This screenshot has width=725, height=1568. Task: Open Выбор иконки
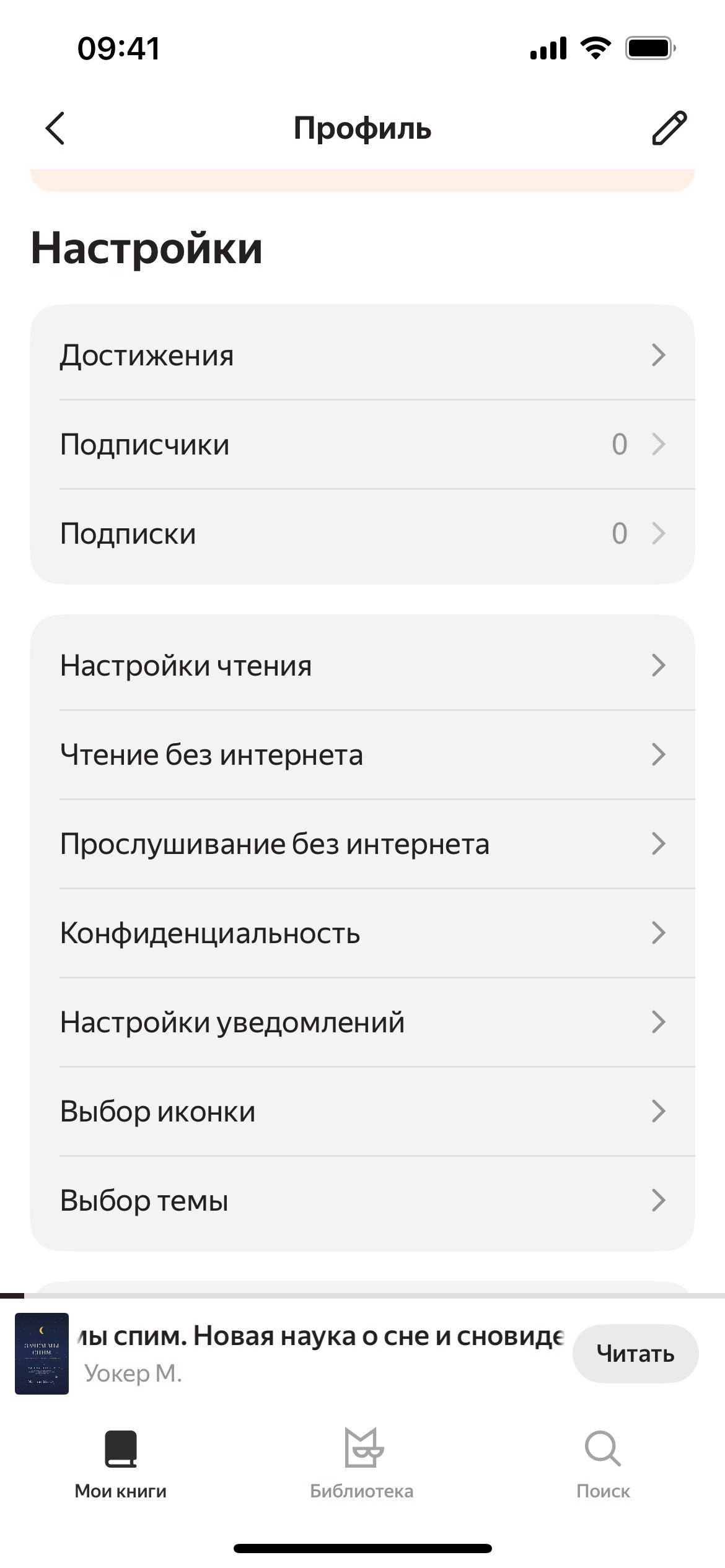click(x=362, y=1112)
